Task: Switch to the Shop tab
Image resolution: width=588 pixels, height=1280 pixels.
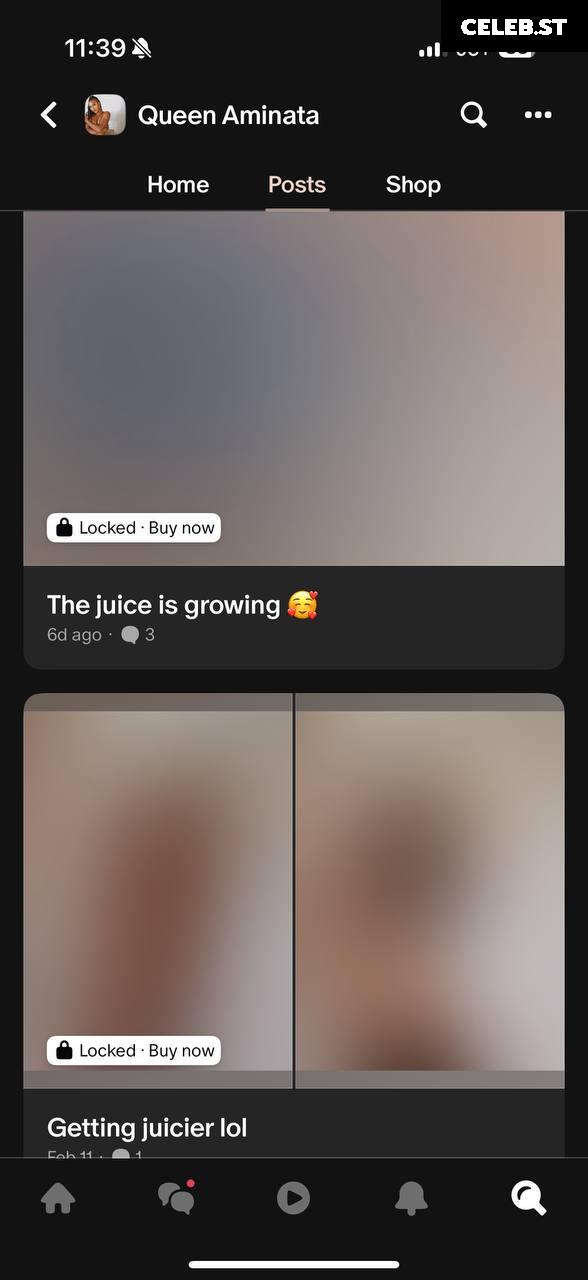Action: click(413, 185)
